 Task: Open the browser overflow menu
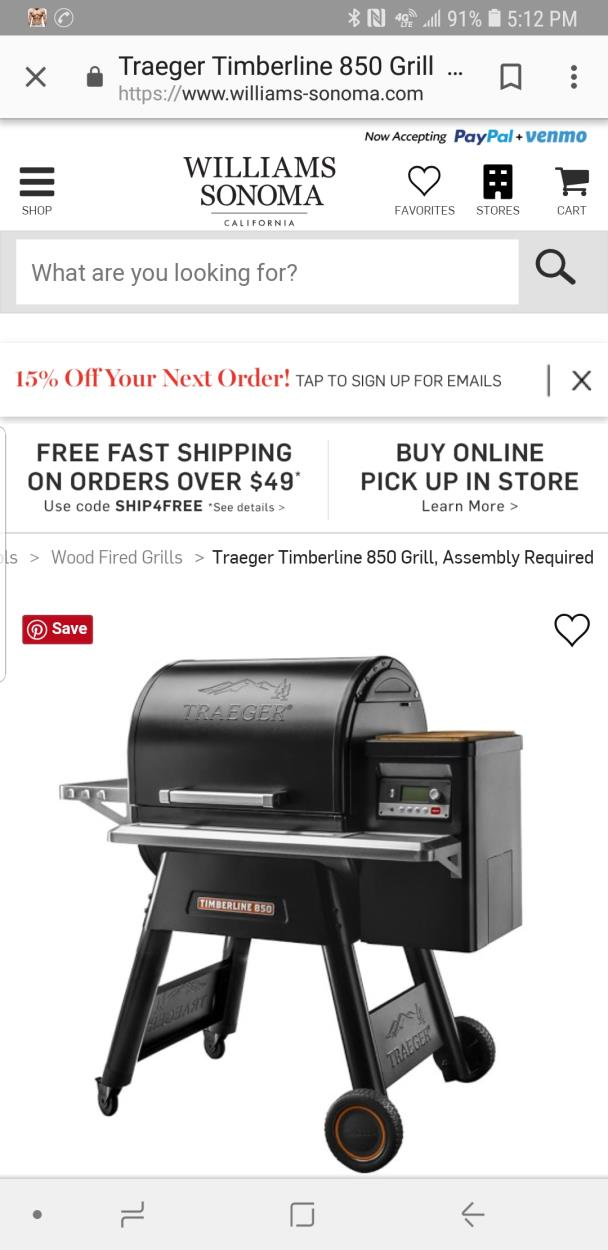pyautogui.click(x=573, y=78)
